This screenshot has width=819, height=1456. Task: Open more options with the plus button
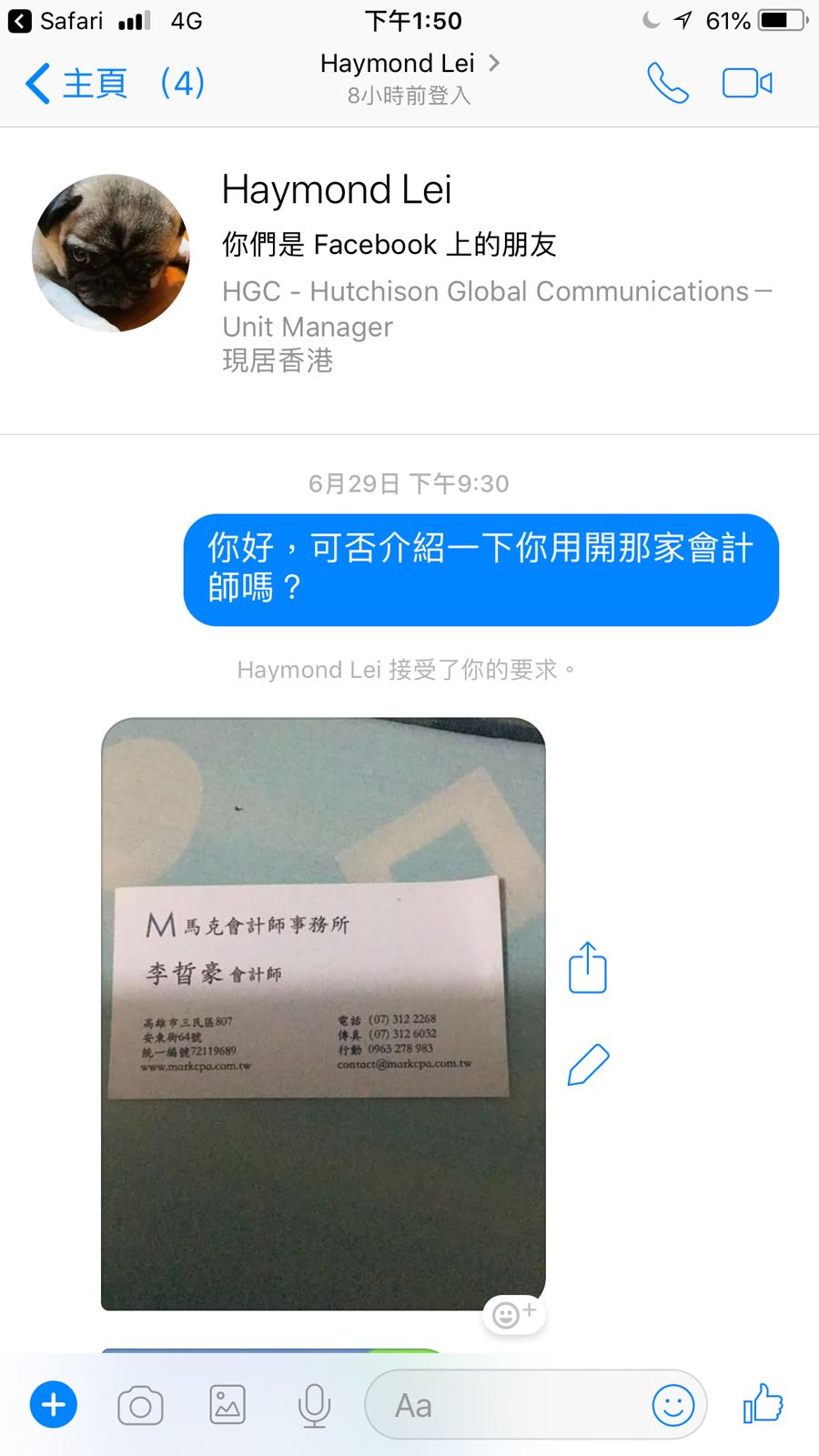pos(54,1405)
